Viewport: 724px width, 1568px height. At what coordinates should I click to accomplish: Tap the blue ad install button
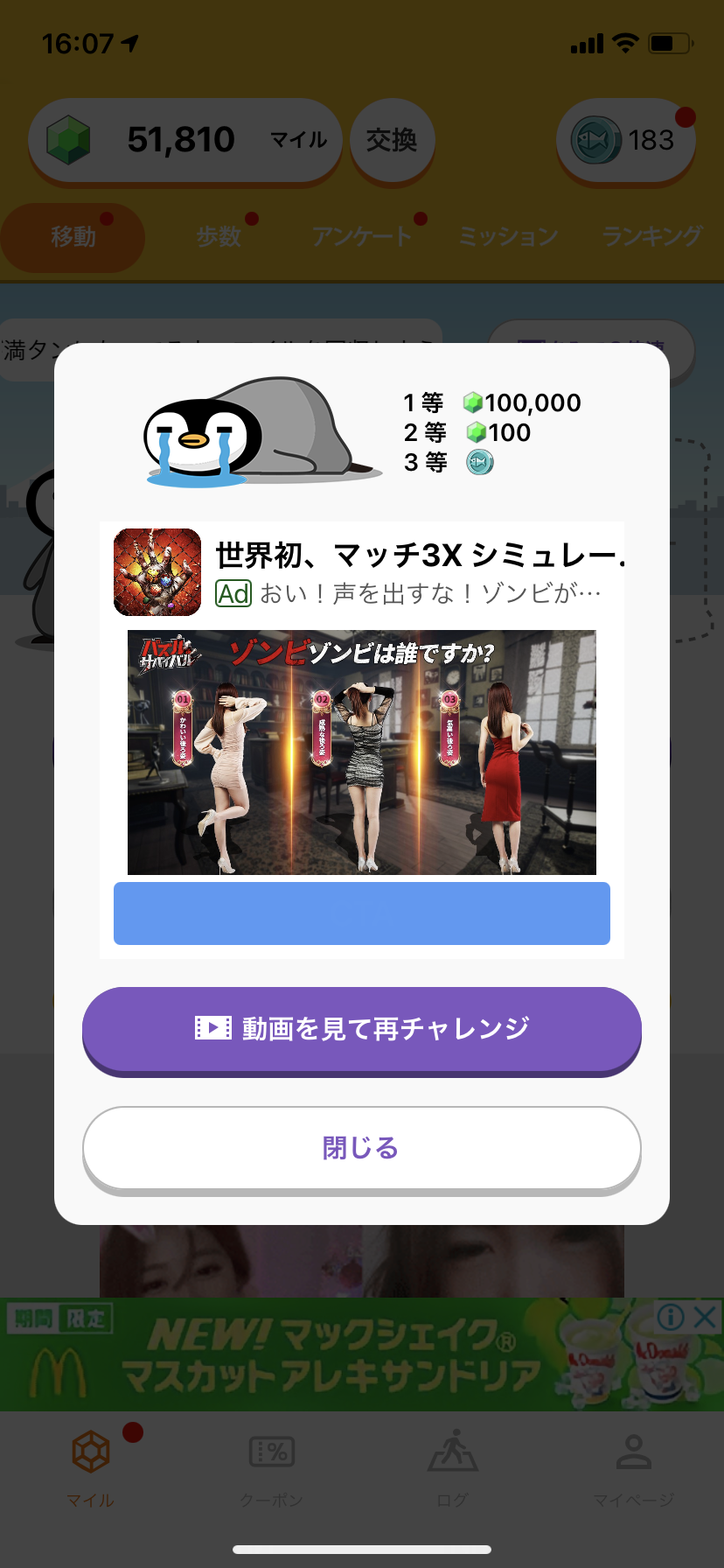coord(361,913)
